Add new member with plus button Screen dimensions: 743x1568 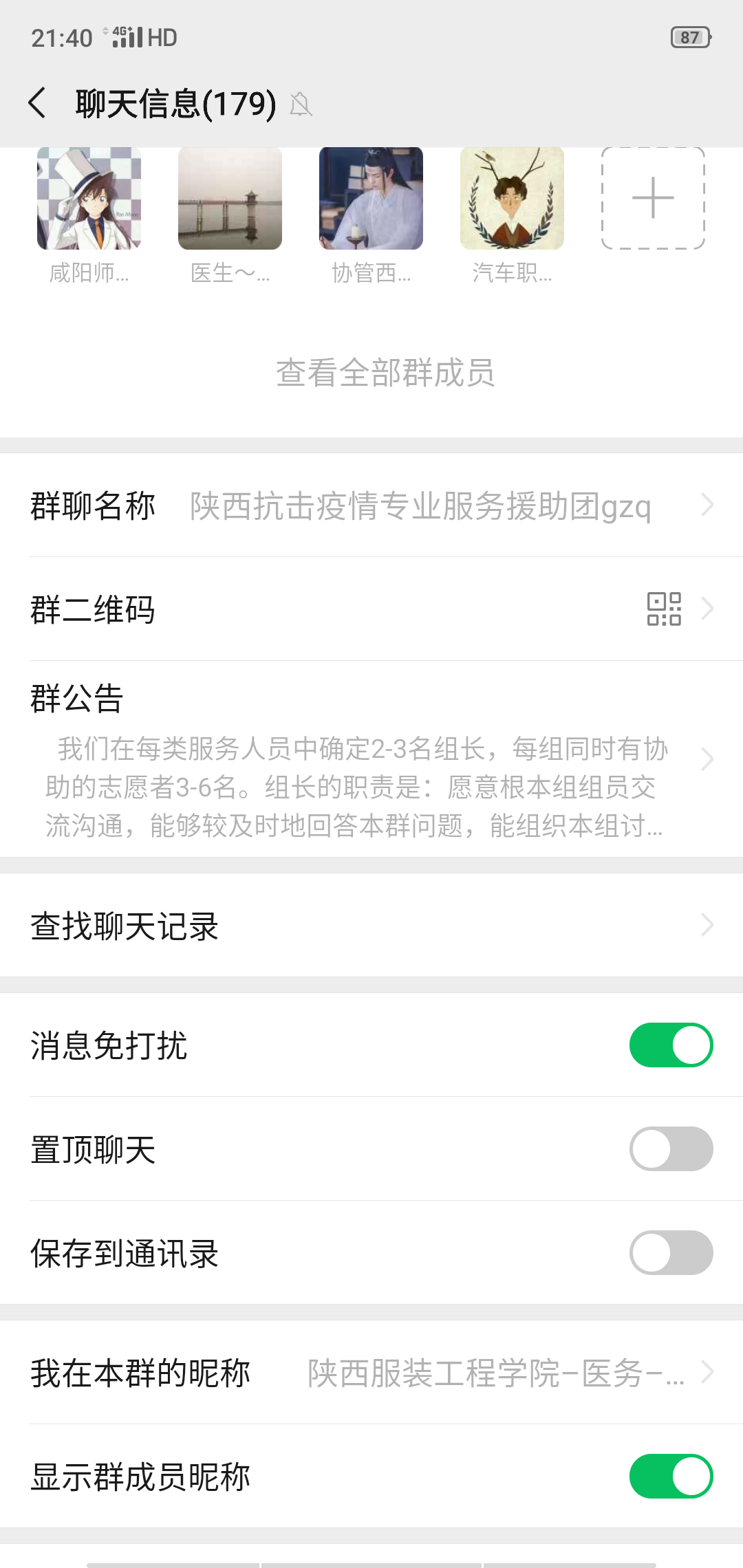(x=653, y=199)
